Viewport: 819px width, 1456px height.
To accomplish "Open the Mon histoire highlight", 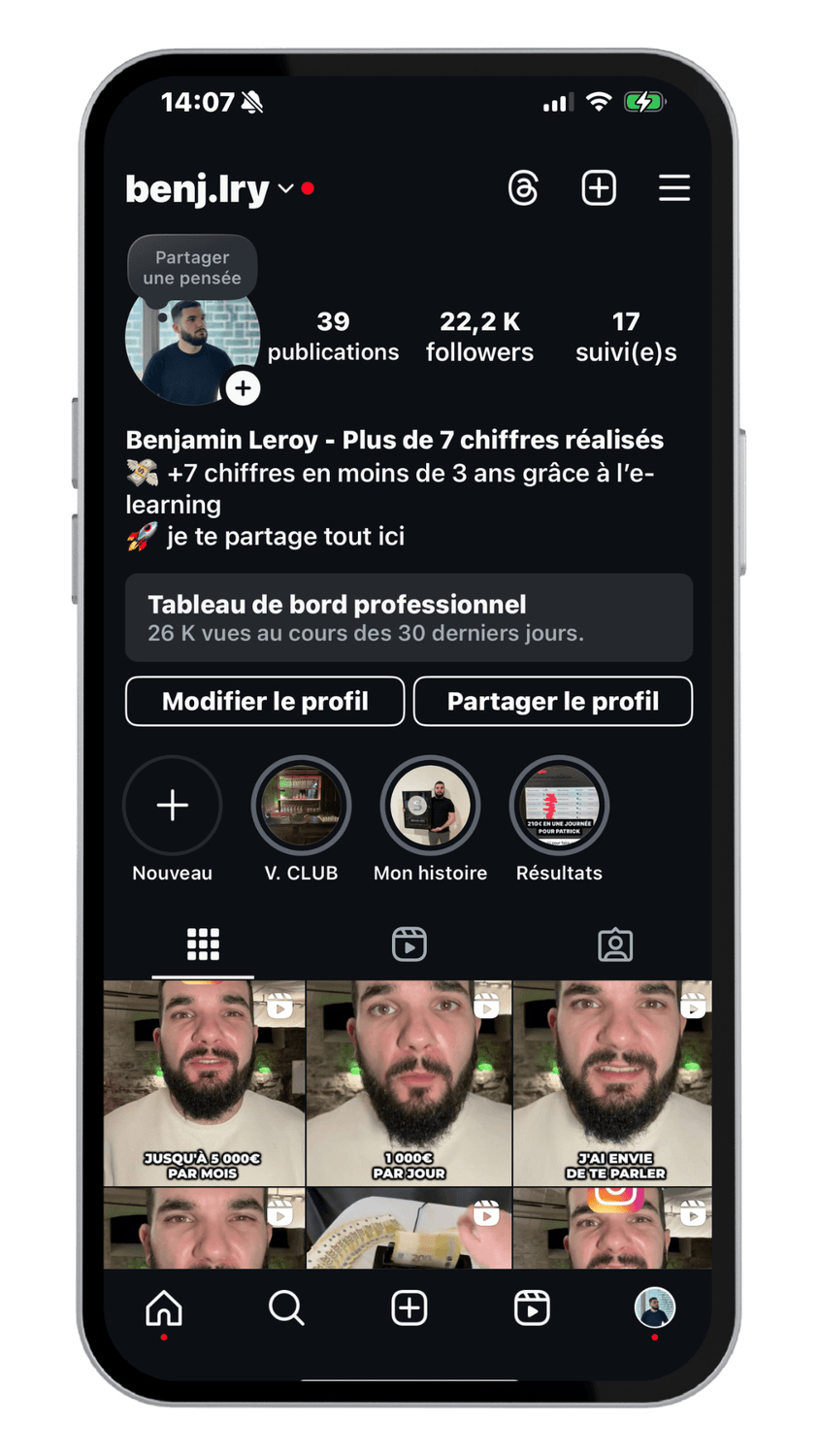I will tap(430, 806).
